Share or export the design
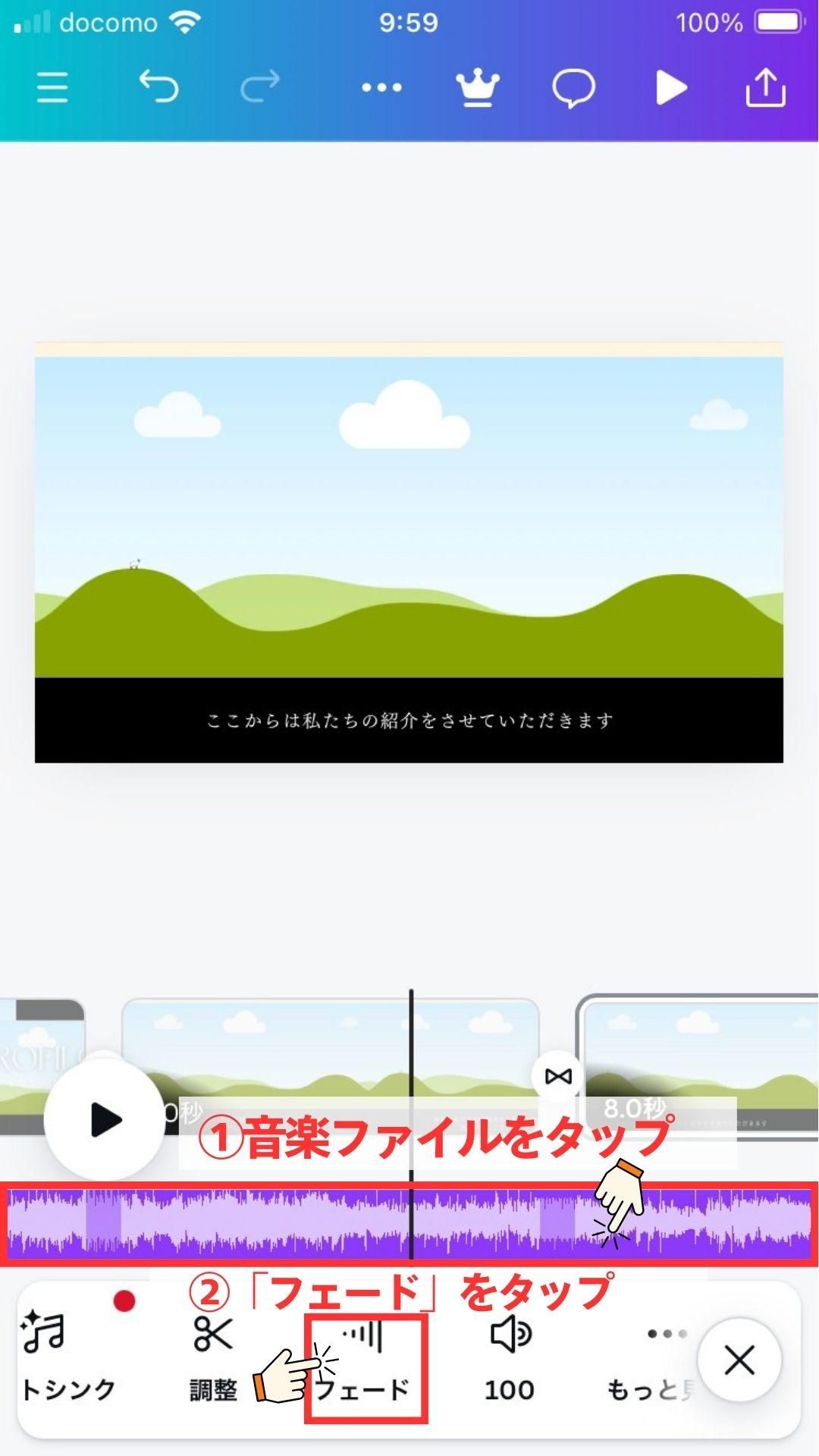The width and height of the screenshot is (819, 1456). [765, 88]
